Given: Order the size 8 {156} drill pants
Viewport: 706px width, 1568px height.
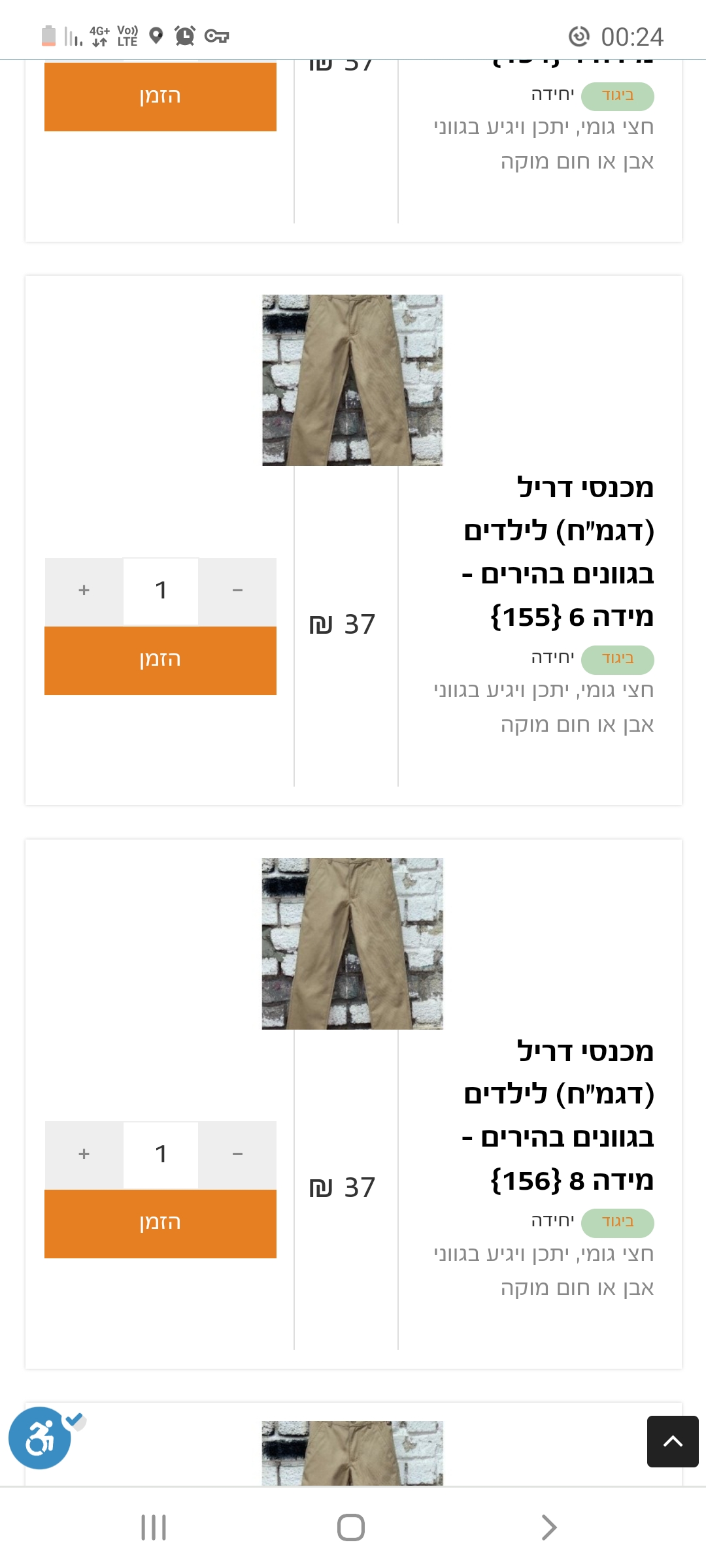Looking at the screenshot, I should [160, 1223].
